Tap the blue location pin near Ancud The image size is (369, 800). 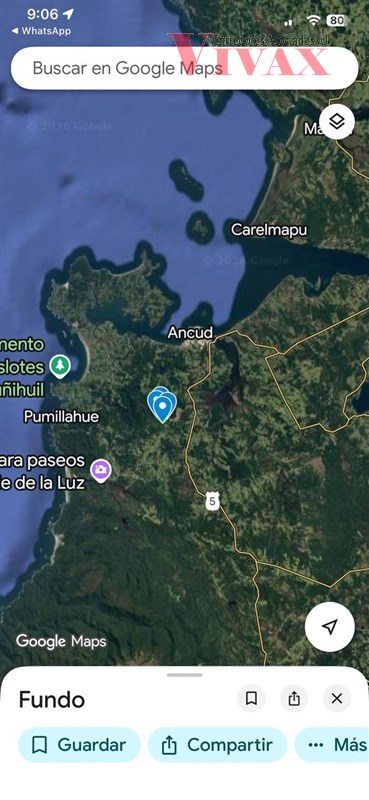click(x=162, y=405)
